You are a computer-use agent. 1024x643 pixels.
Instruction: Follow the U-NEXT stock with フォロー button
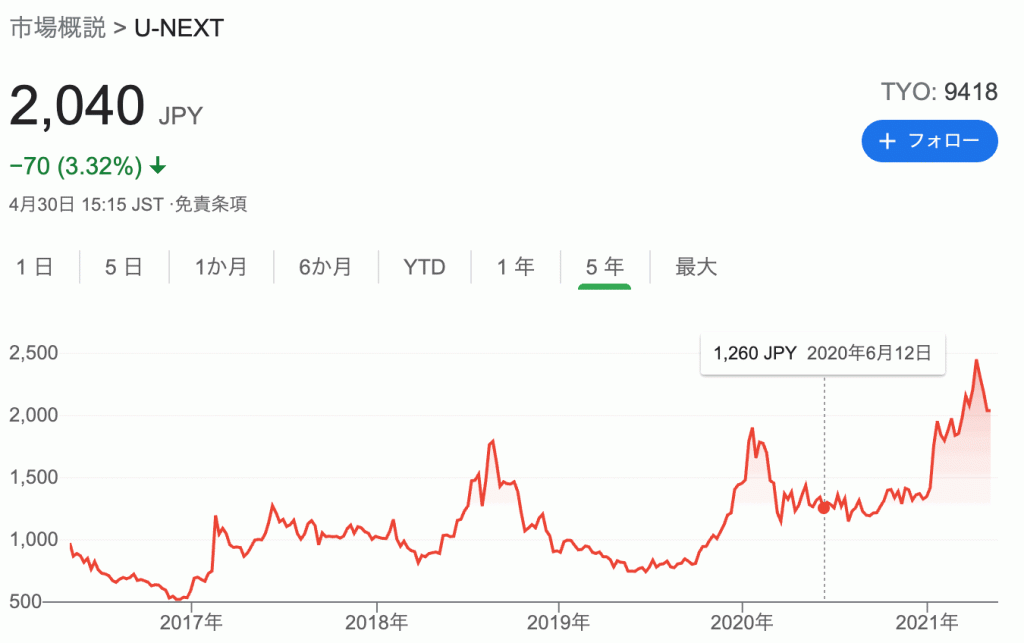pyautogui.click(x=929, y=141)
